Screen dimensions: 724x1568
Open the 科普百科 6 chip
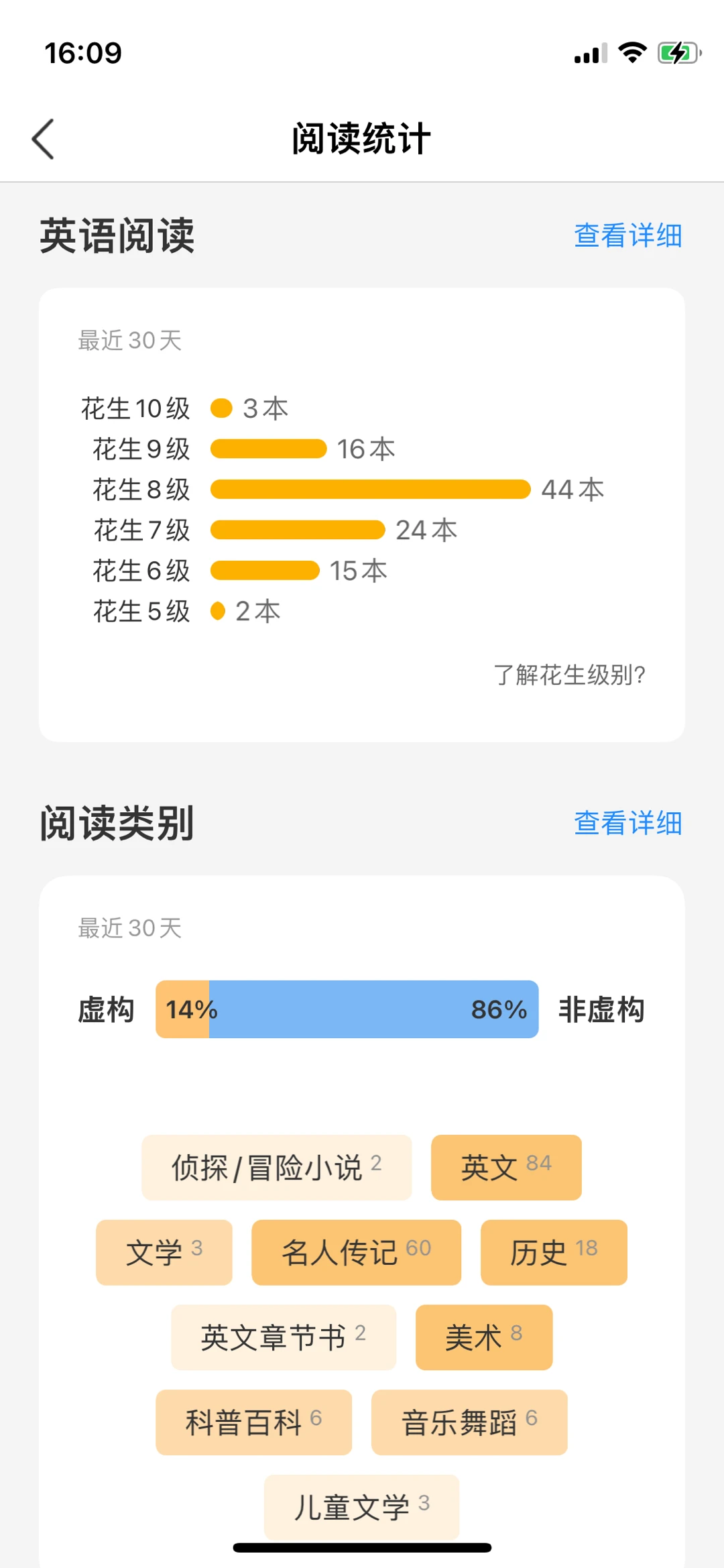pyautogui.click(x=254, y=1422)
